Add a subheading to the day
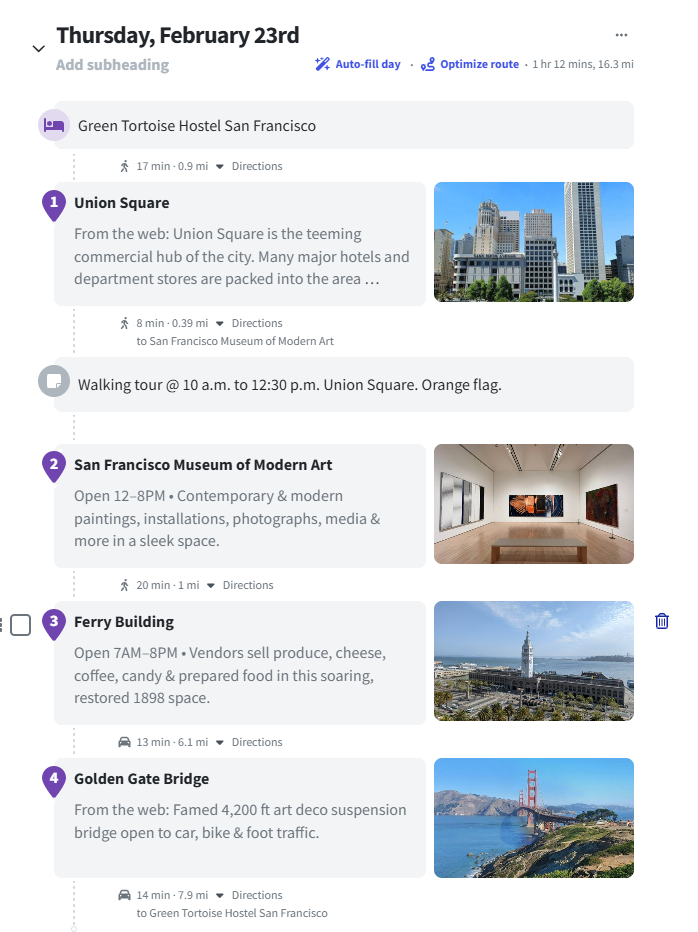This screenshot has width=698, height=932. point(112,65)
